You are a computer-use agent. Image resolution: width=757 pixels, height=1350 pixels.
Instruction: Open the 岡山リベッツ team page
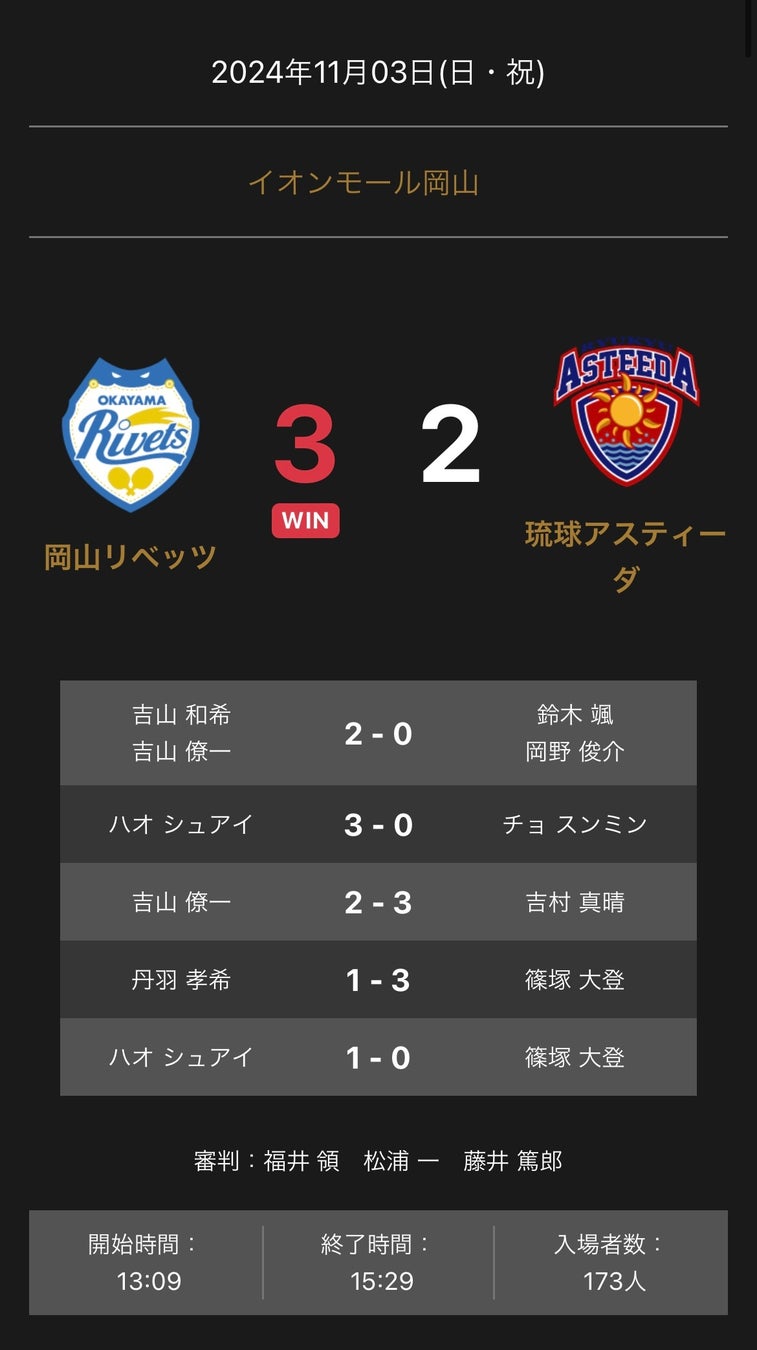[x=131, y=557]
